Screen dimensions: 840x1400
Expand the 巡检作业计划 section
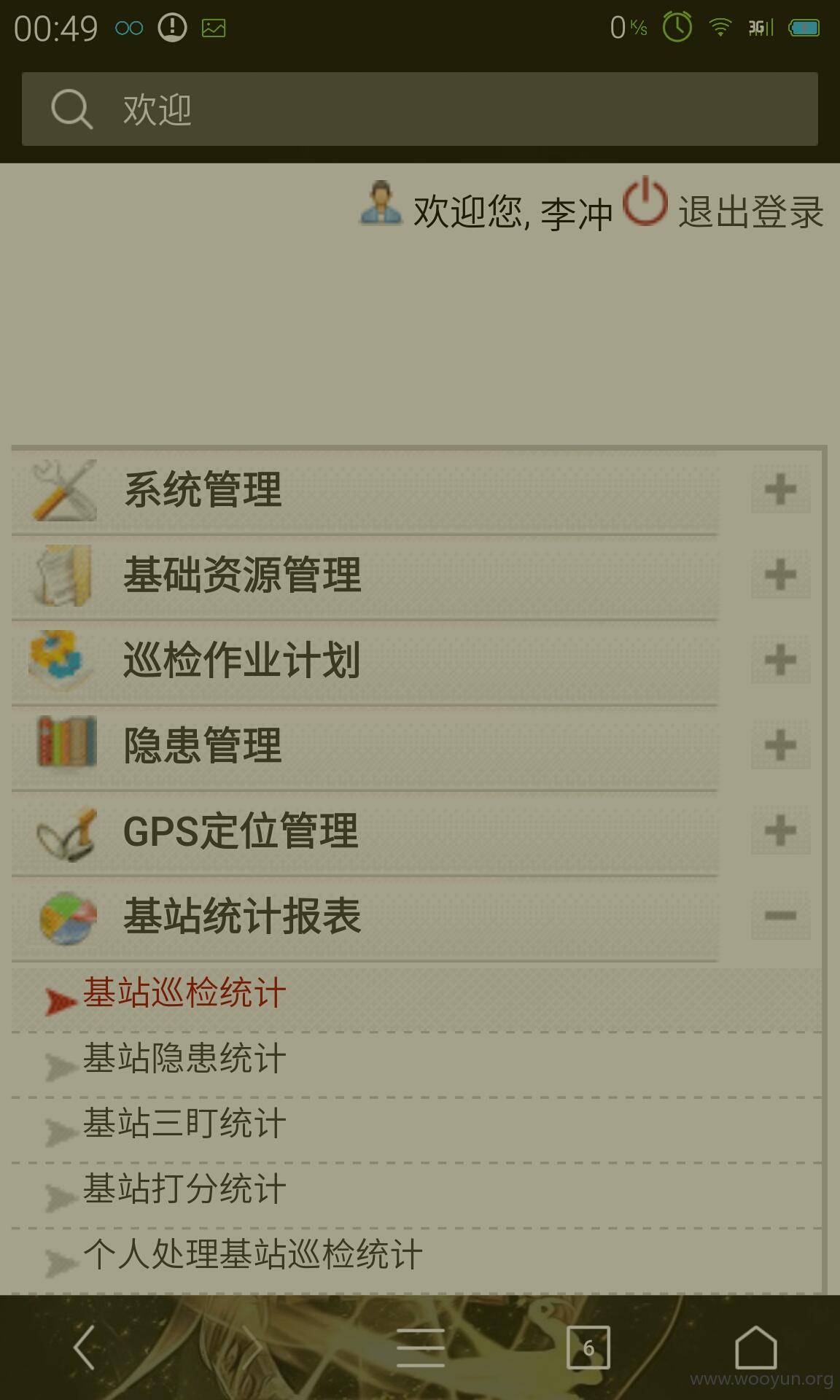780,660
